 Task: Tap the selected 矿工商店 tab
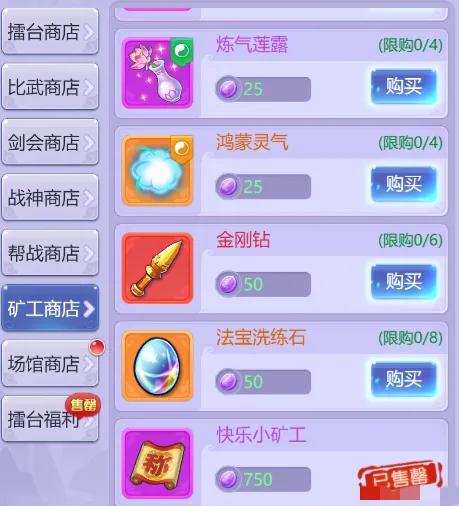coord(50,308)
